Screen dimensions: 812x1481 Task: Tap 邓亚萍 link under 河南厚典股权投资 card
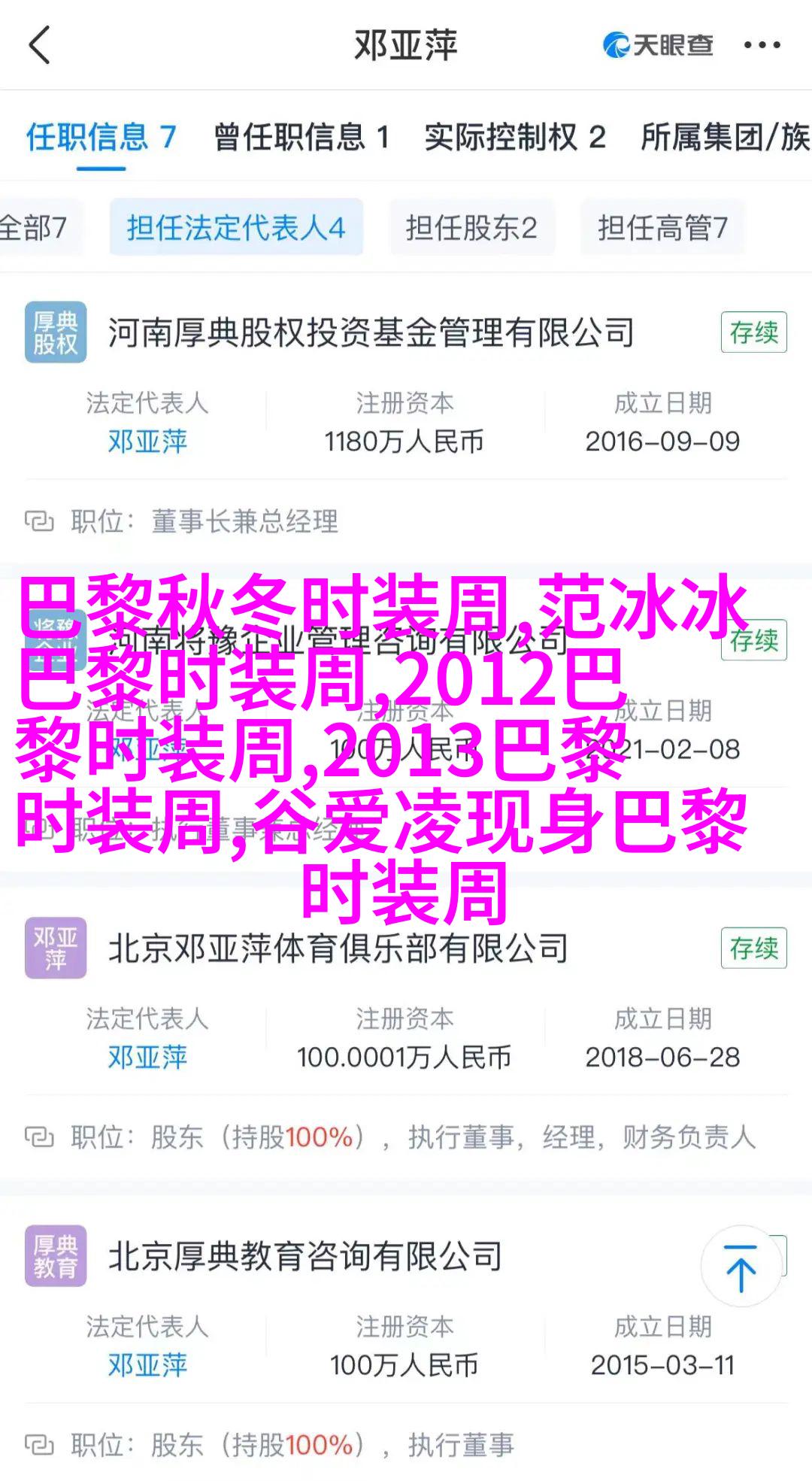click(147, 442)
